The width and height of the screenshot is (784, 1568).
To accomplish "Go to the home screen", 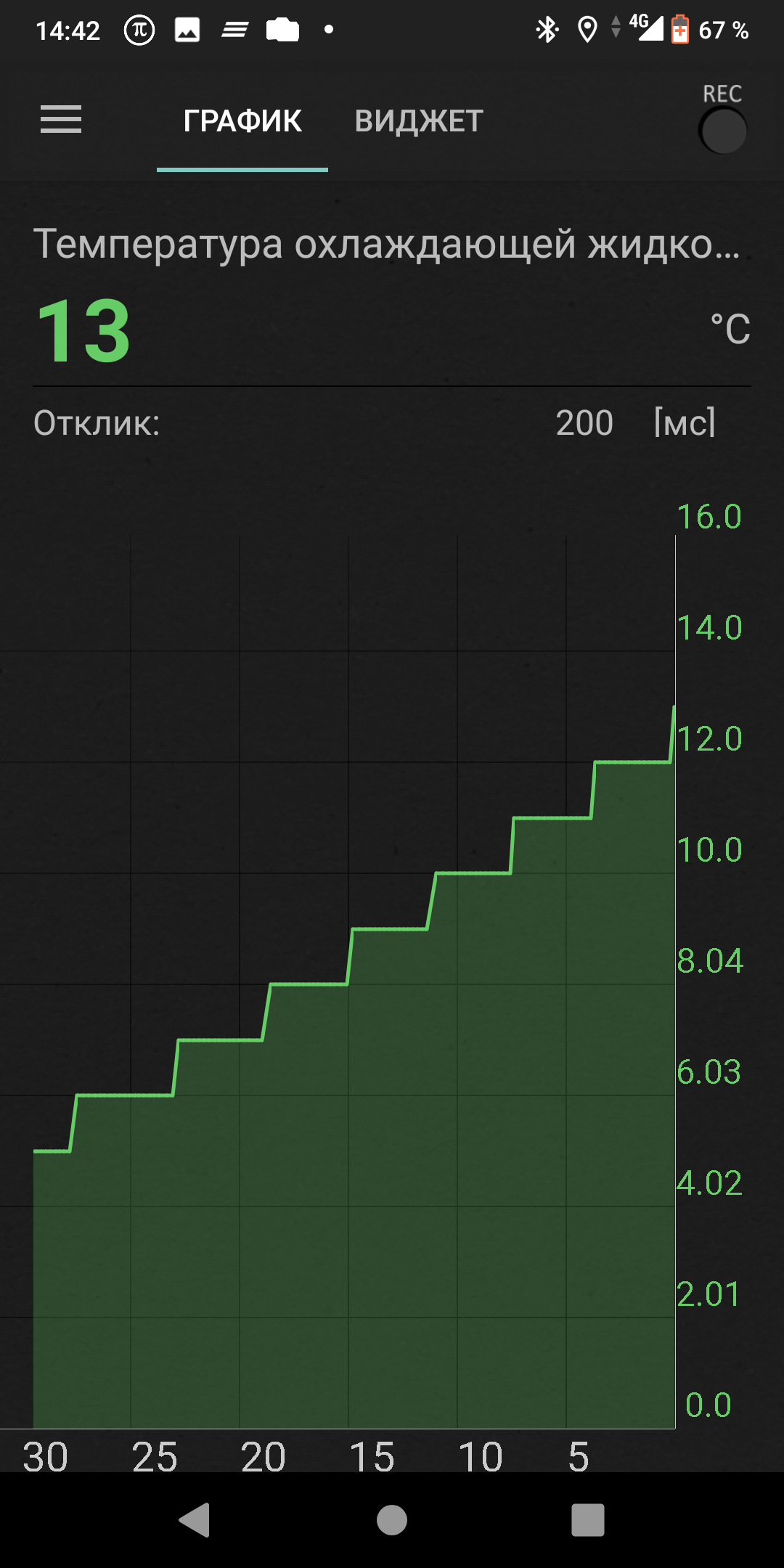I will point(392,1520).
